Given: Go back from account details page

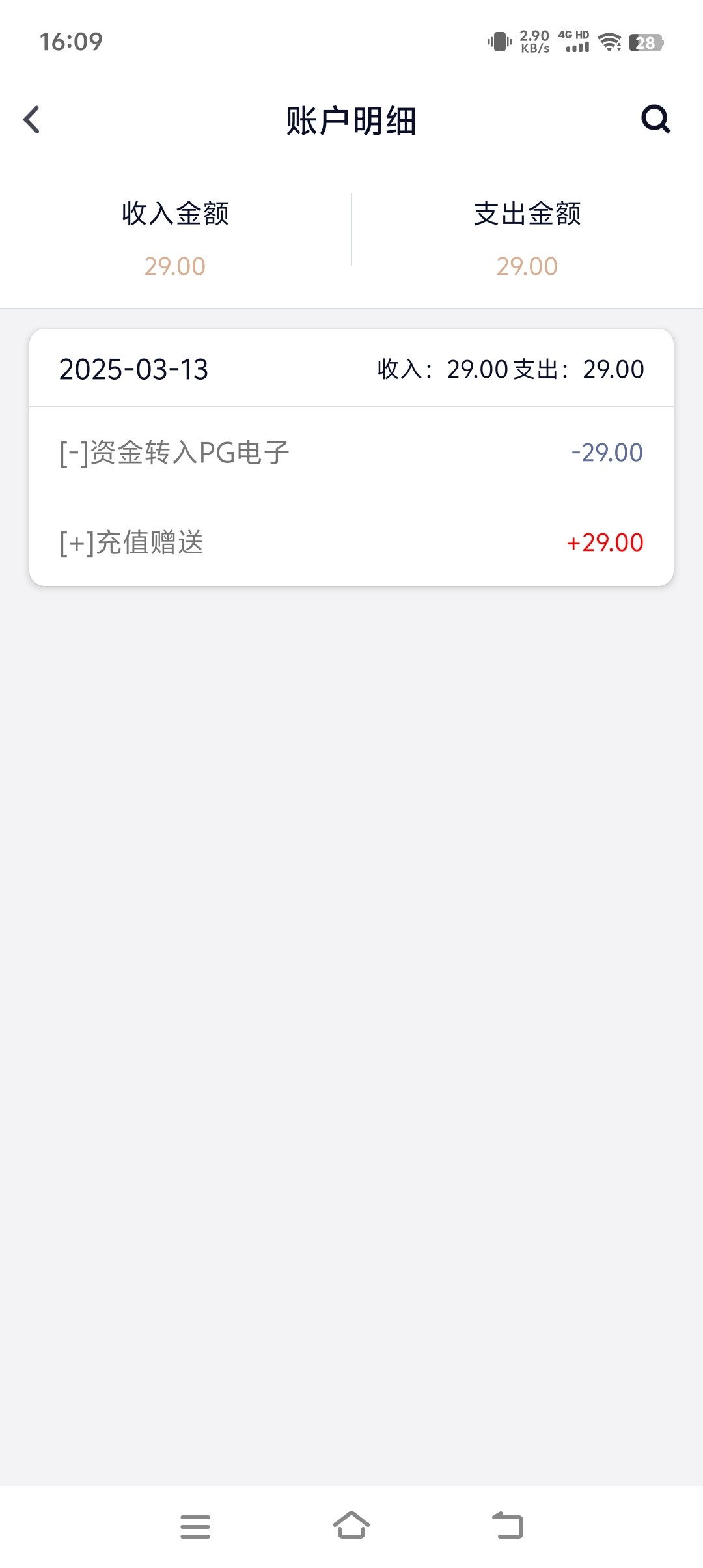Looking at the screenshot, I should (31, 120).
